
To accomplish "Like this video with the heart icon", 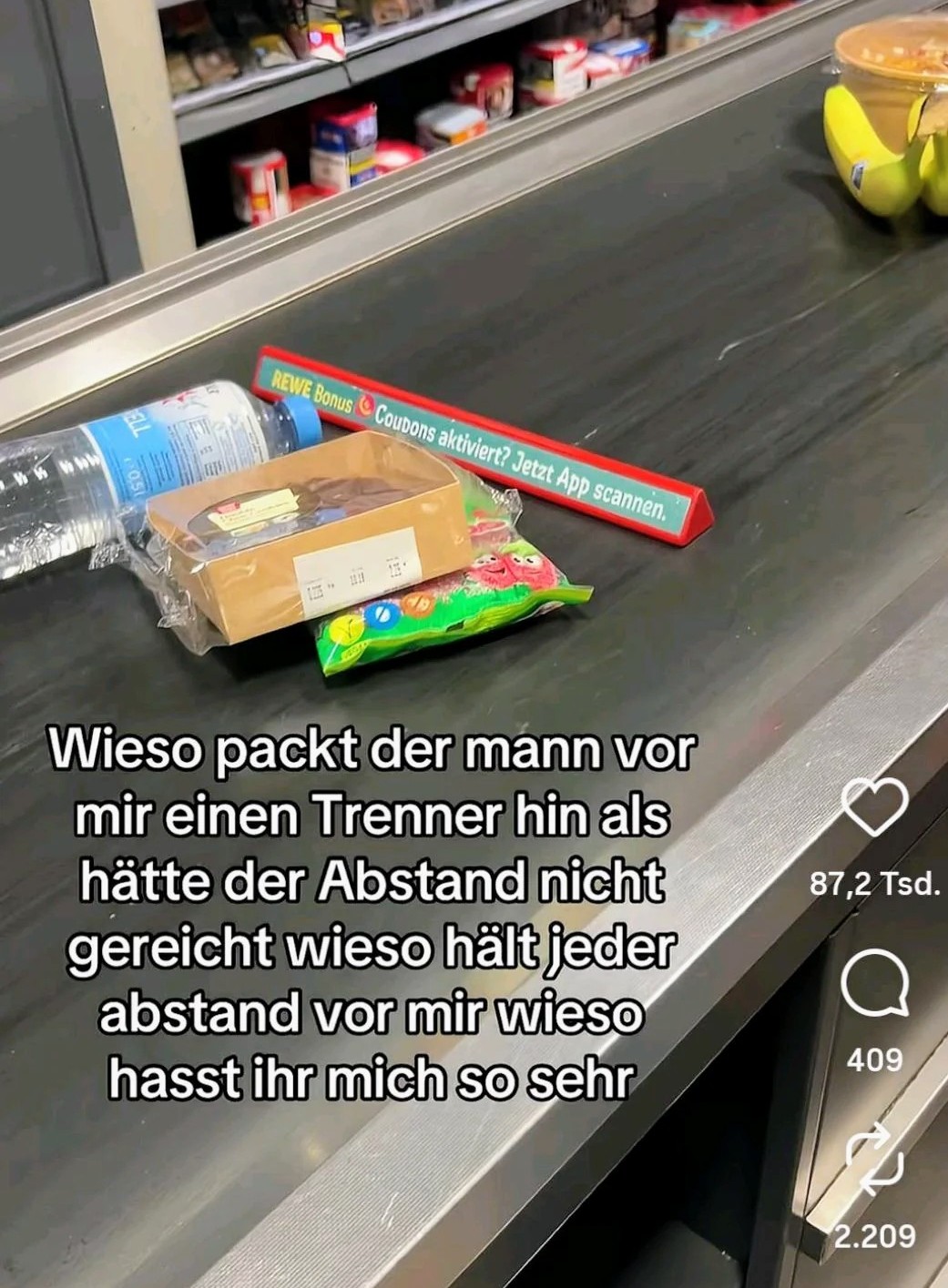I will click(x=873, y=807).
